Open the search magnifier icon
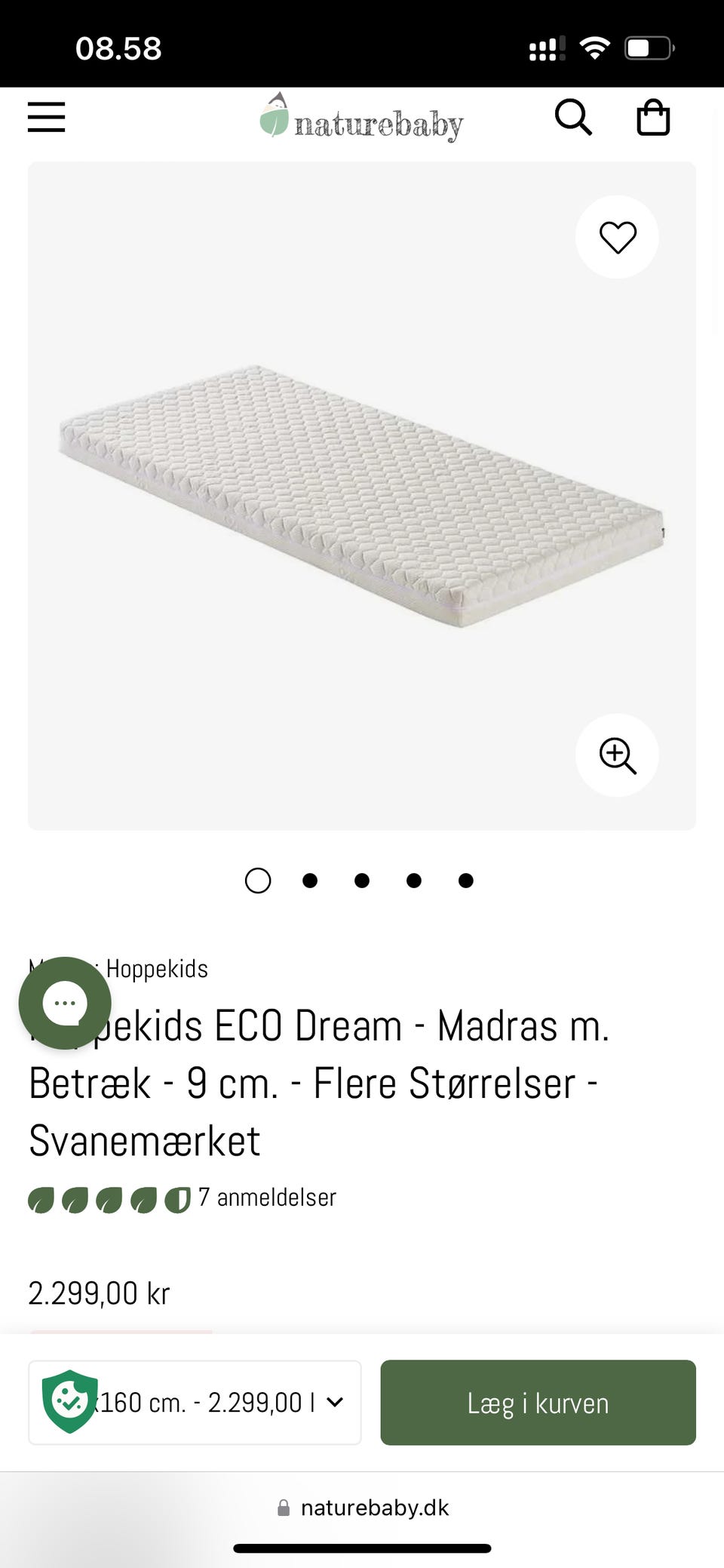Image resolution: width=724 pixels, height=1568 pixels. [x=573, y=118]
